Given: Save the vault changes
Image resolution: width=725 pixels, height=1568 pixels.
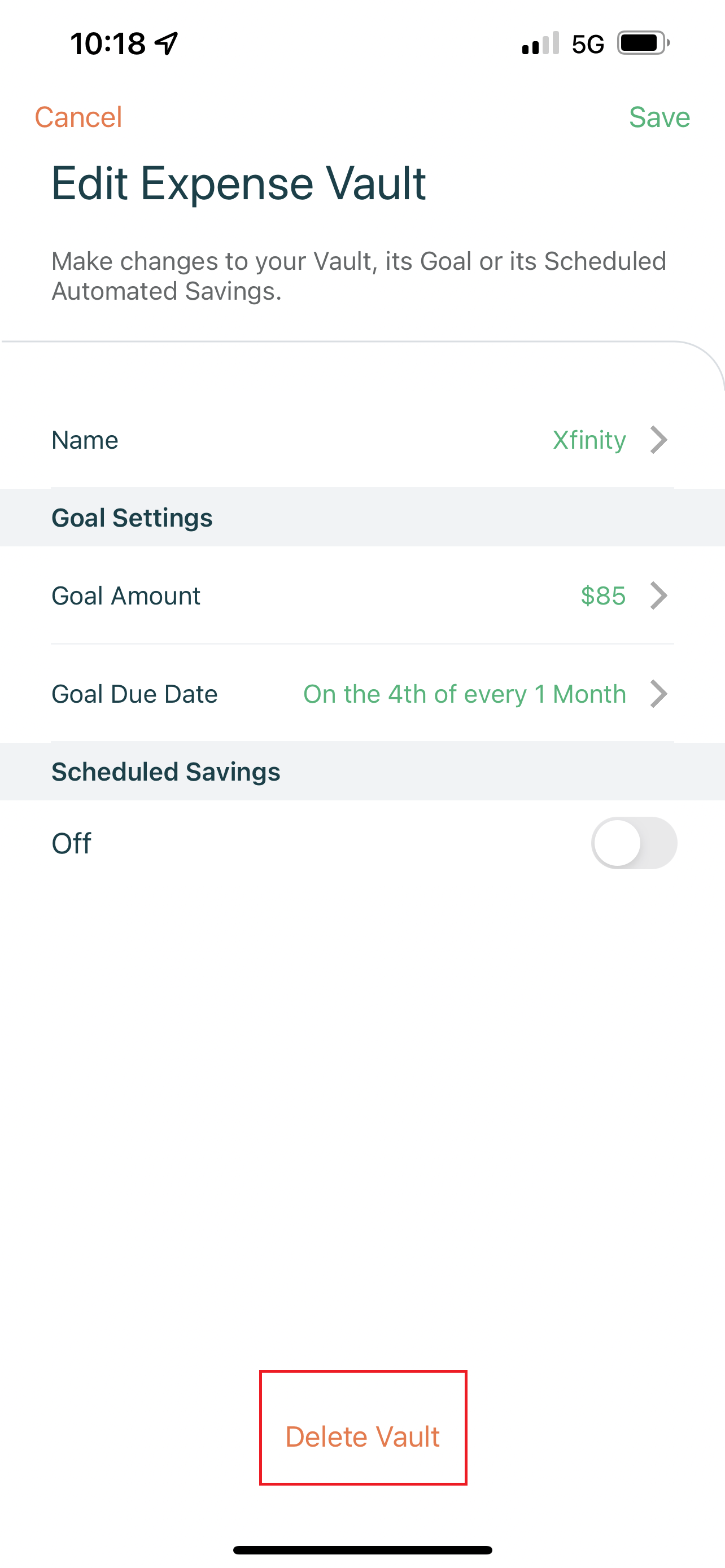Looking at the screenshot, I should coord(660,117).
